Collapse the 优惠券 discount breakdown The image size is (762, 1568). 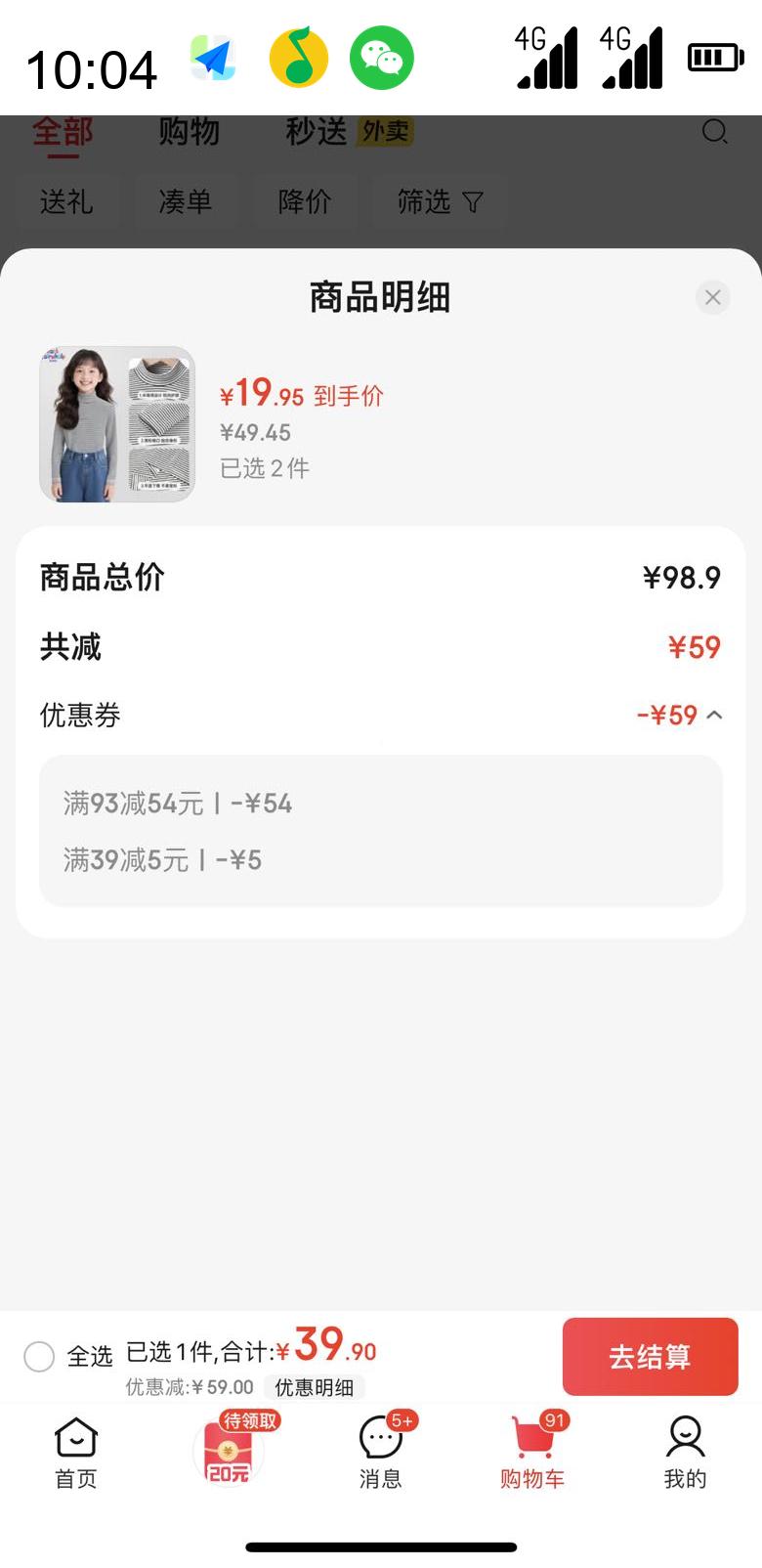coord(714,716)
